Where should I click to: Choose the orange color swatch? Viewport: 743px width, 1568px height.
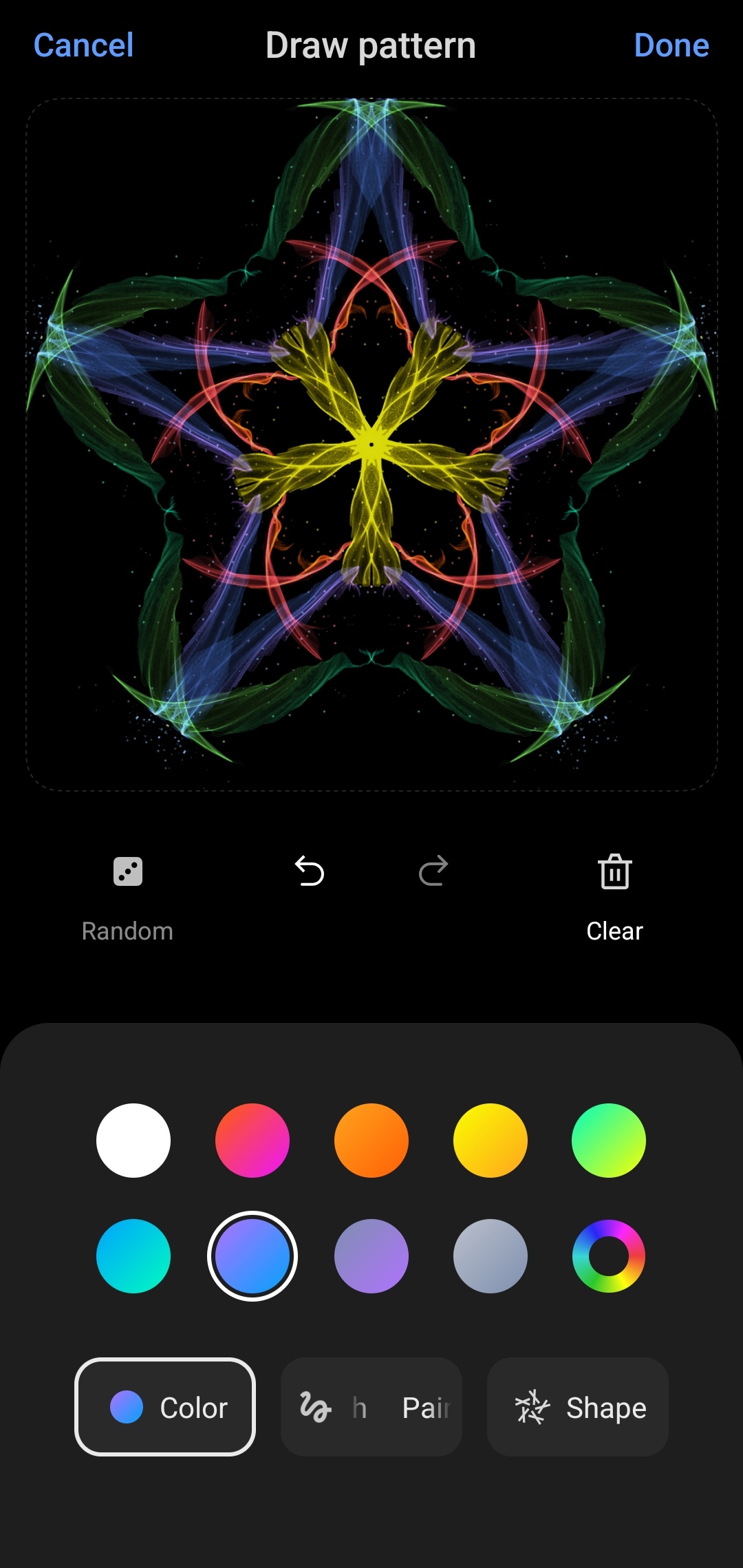(371, 1141)
